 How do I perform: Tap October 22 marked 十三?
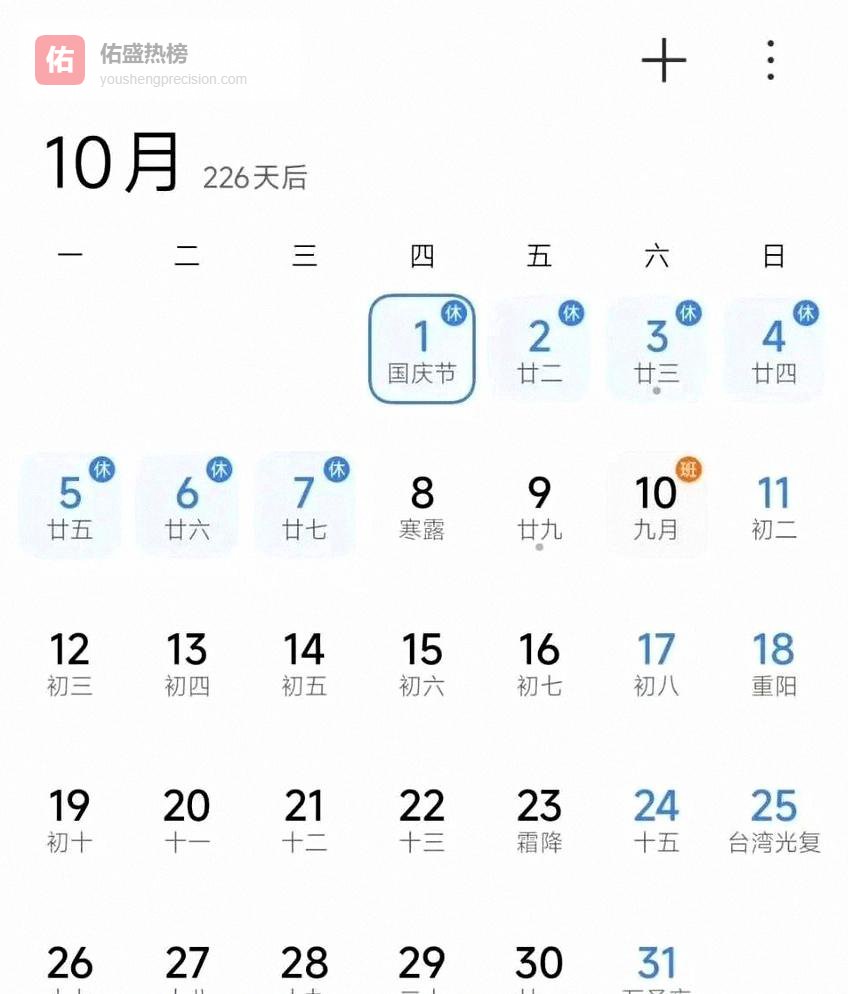click(422, 818)
